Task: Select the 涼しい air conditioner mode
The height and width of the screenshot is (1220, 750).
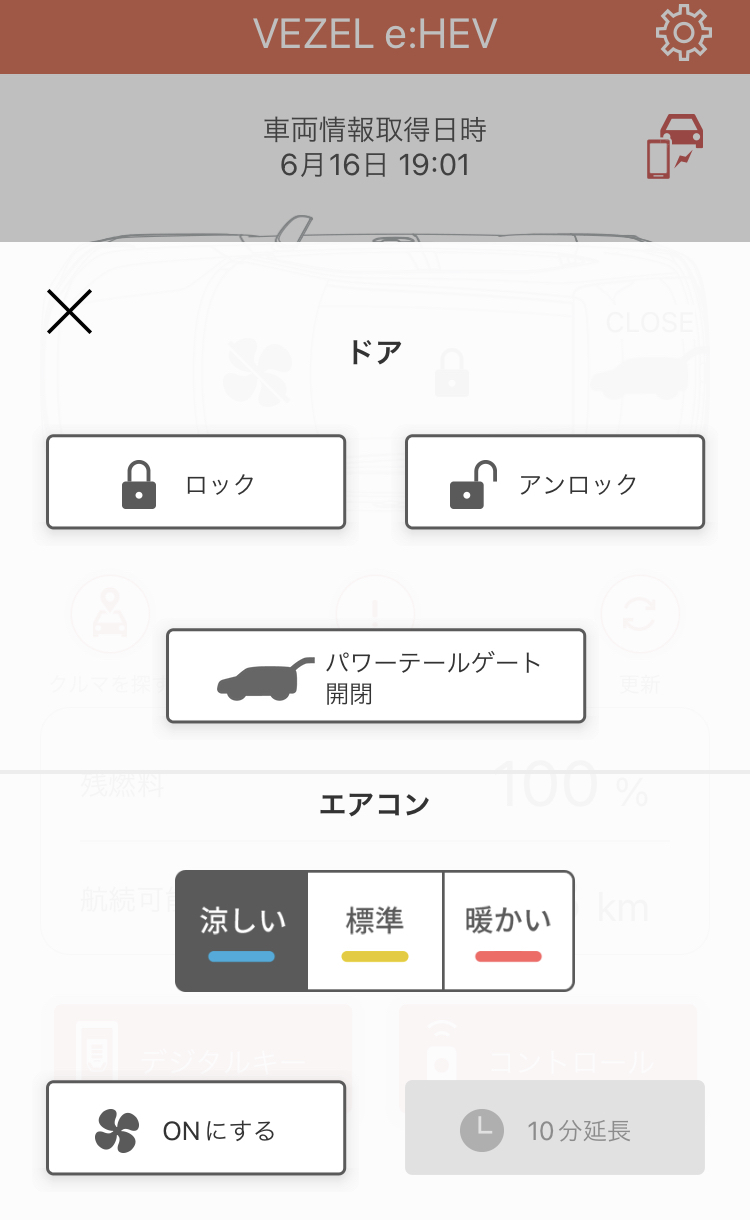Action: [241, 931]
